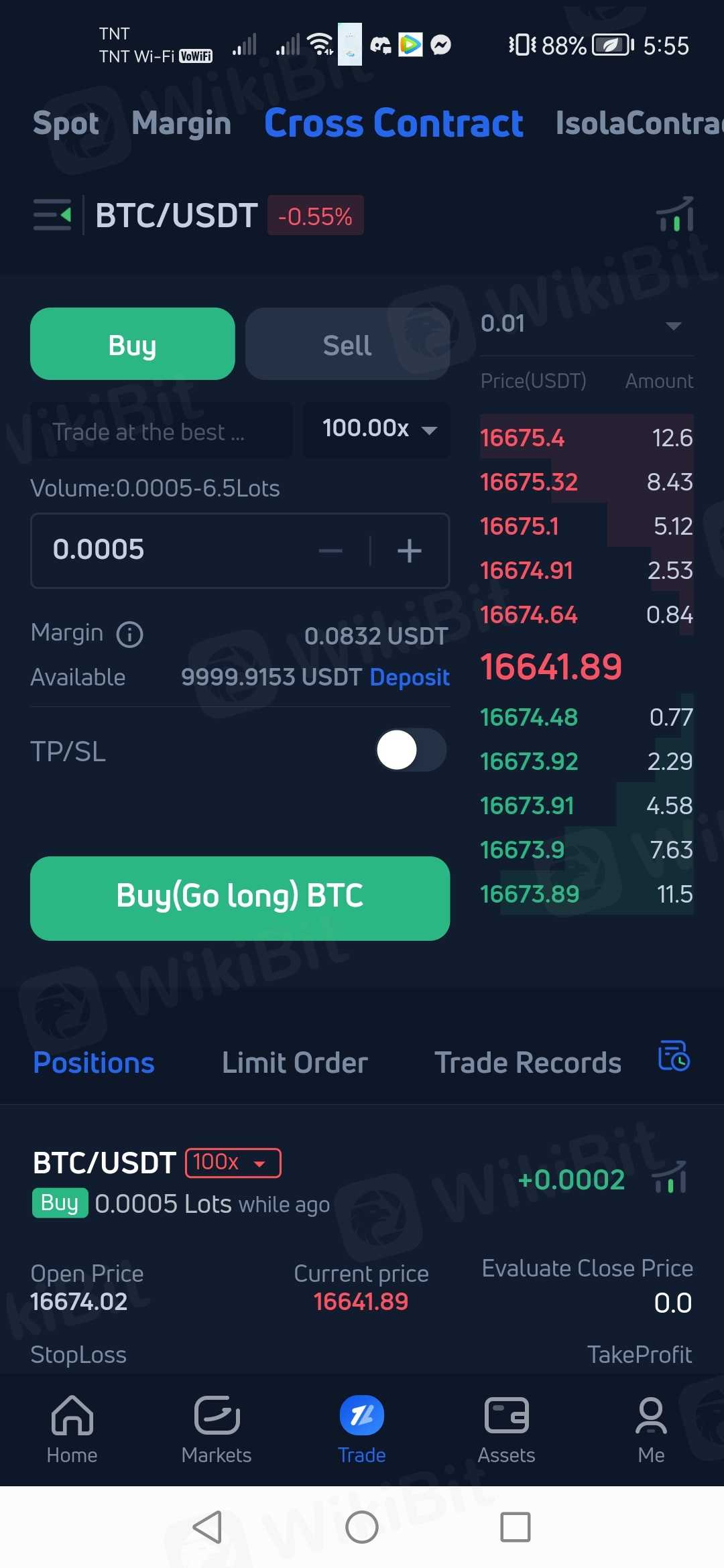This screenshot has width=724, height=1568.
Task: Enable the TP/SL switch
Action: 411,750
